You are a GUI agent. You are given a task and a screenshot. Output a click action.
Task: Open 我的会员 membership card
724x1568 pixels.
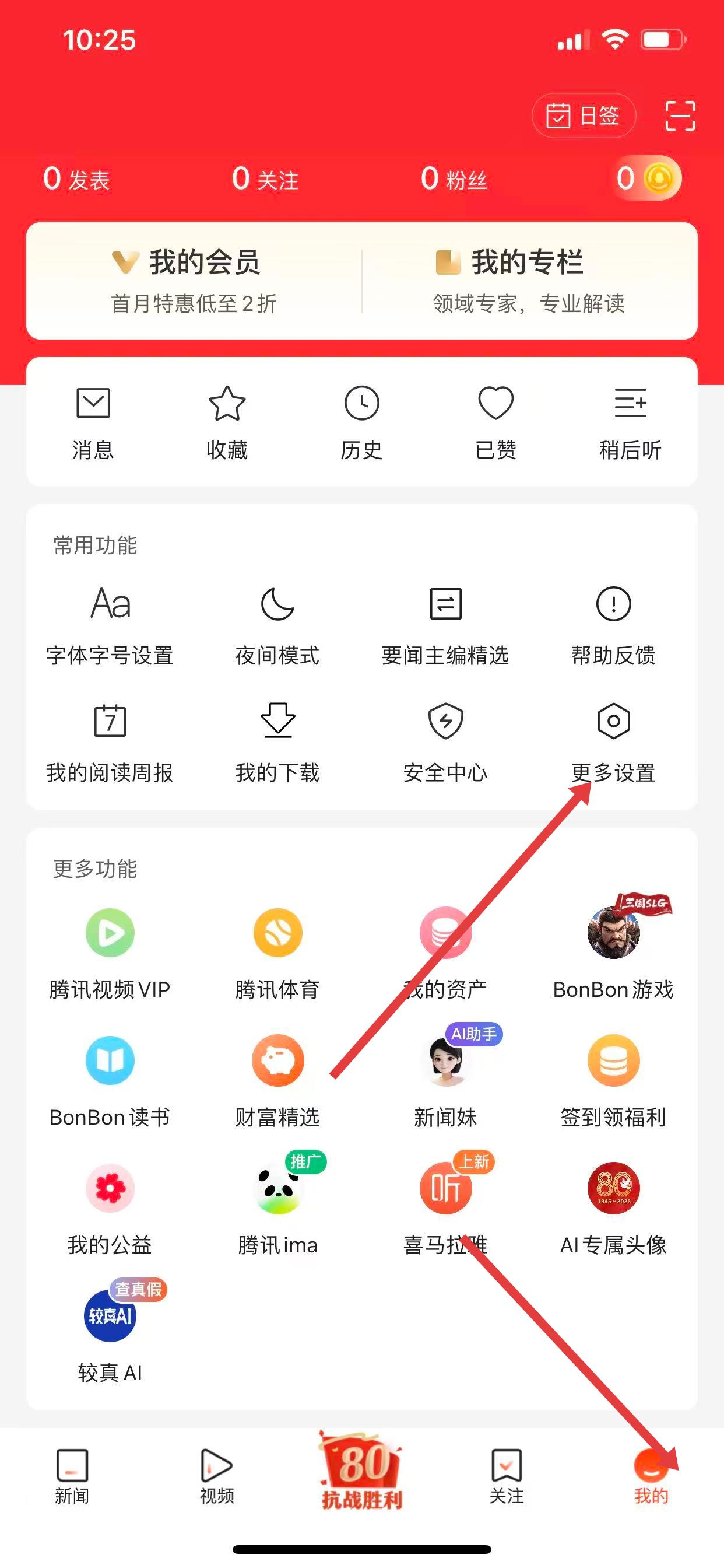coord(194,280)
